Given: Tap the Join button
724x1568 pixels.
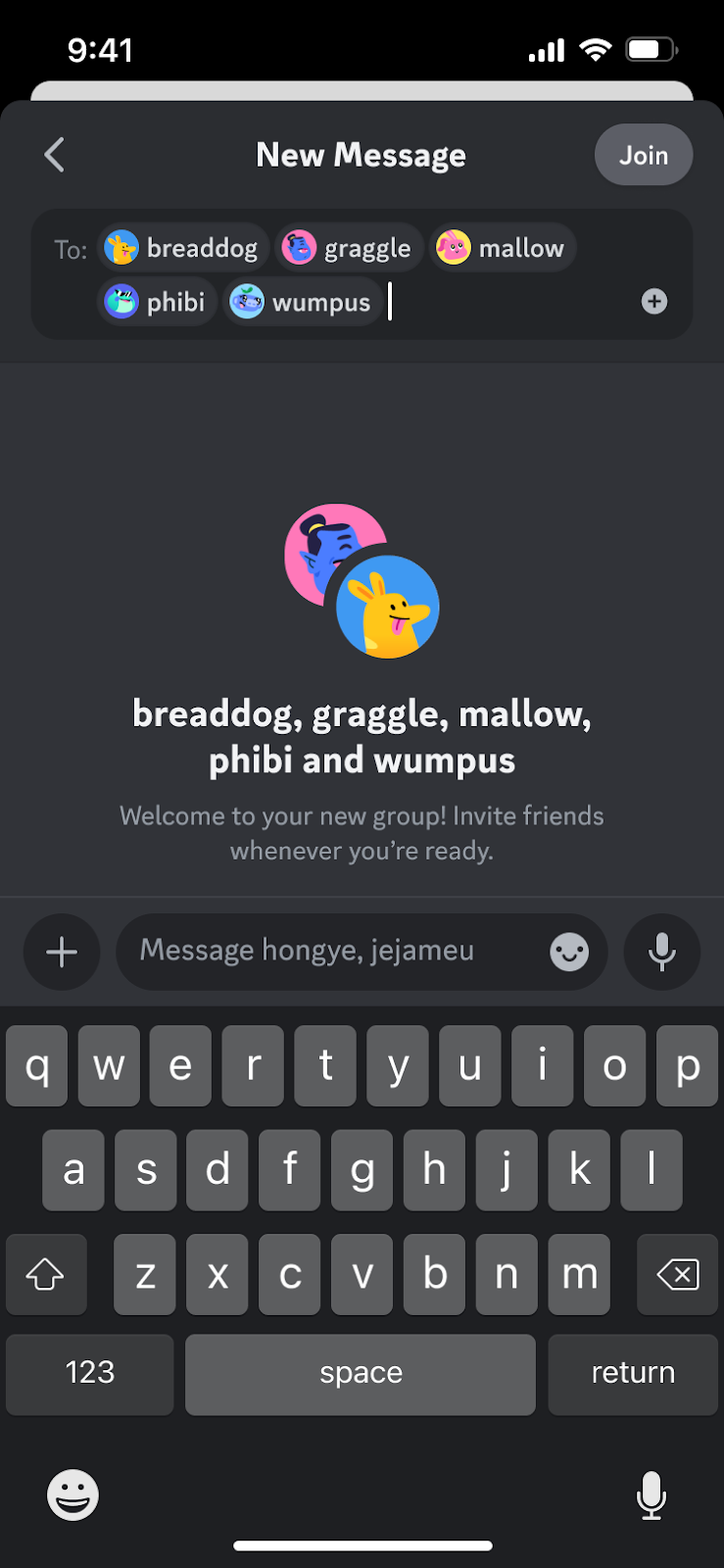Looking at the screenshot, I should (644, 155).
